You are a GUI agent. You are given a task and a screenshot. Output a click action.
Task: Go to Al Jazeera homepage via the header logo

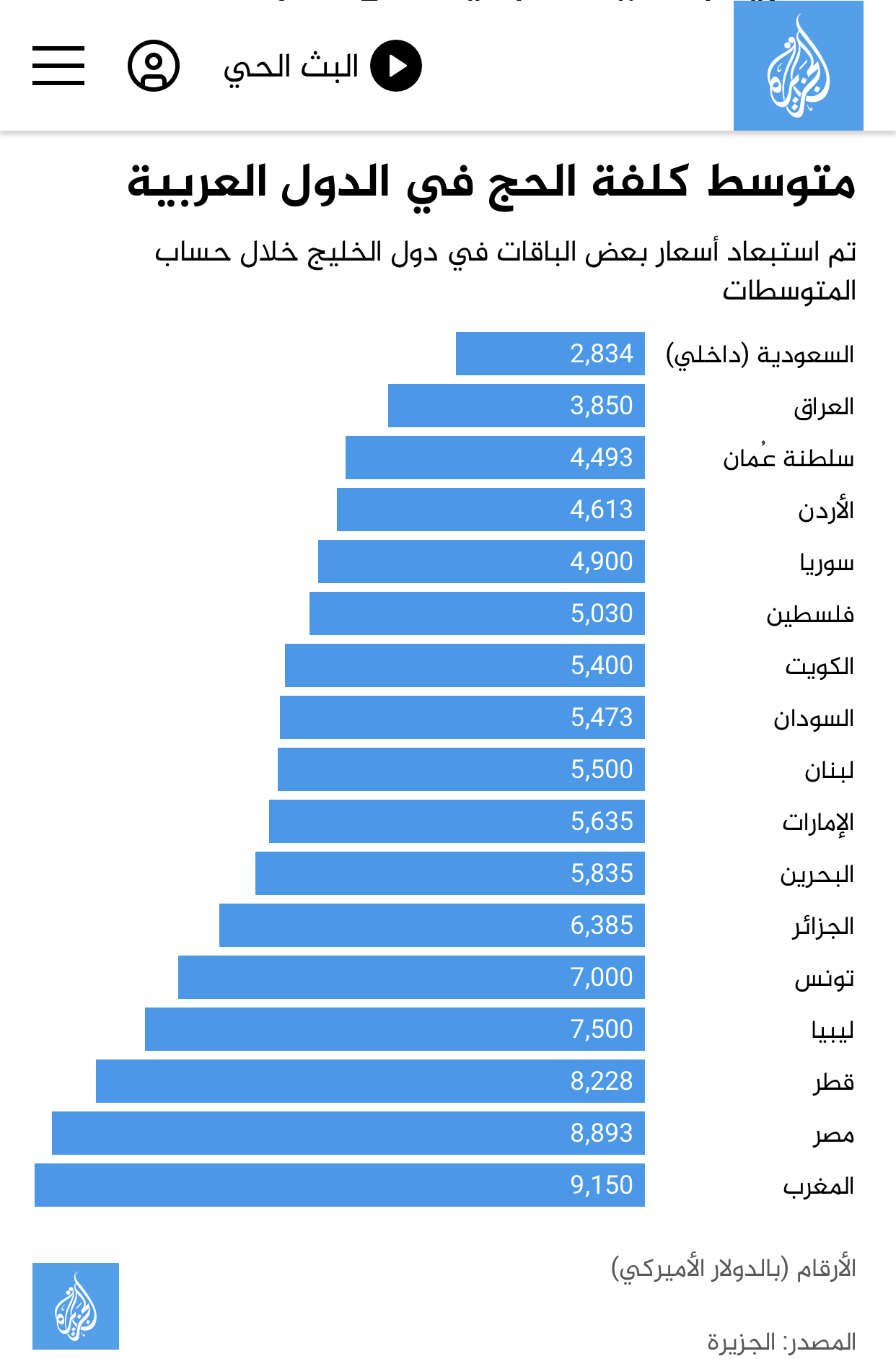(798, 66)
